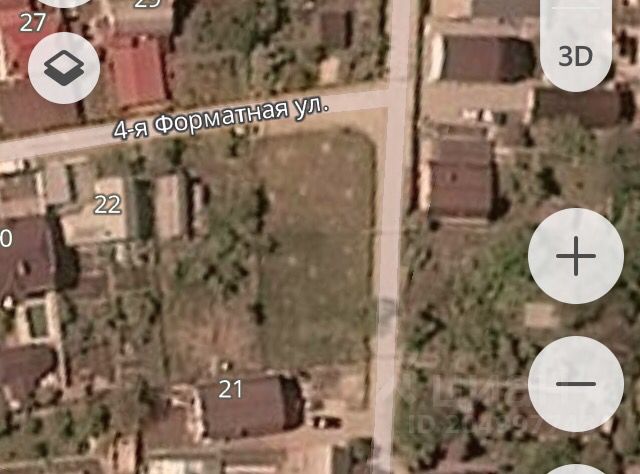This screenshot has width=640, height=474.
Task: Zoom in with the plus button
Action: [x=575, y=258]
